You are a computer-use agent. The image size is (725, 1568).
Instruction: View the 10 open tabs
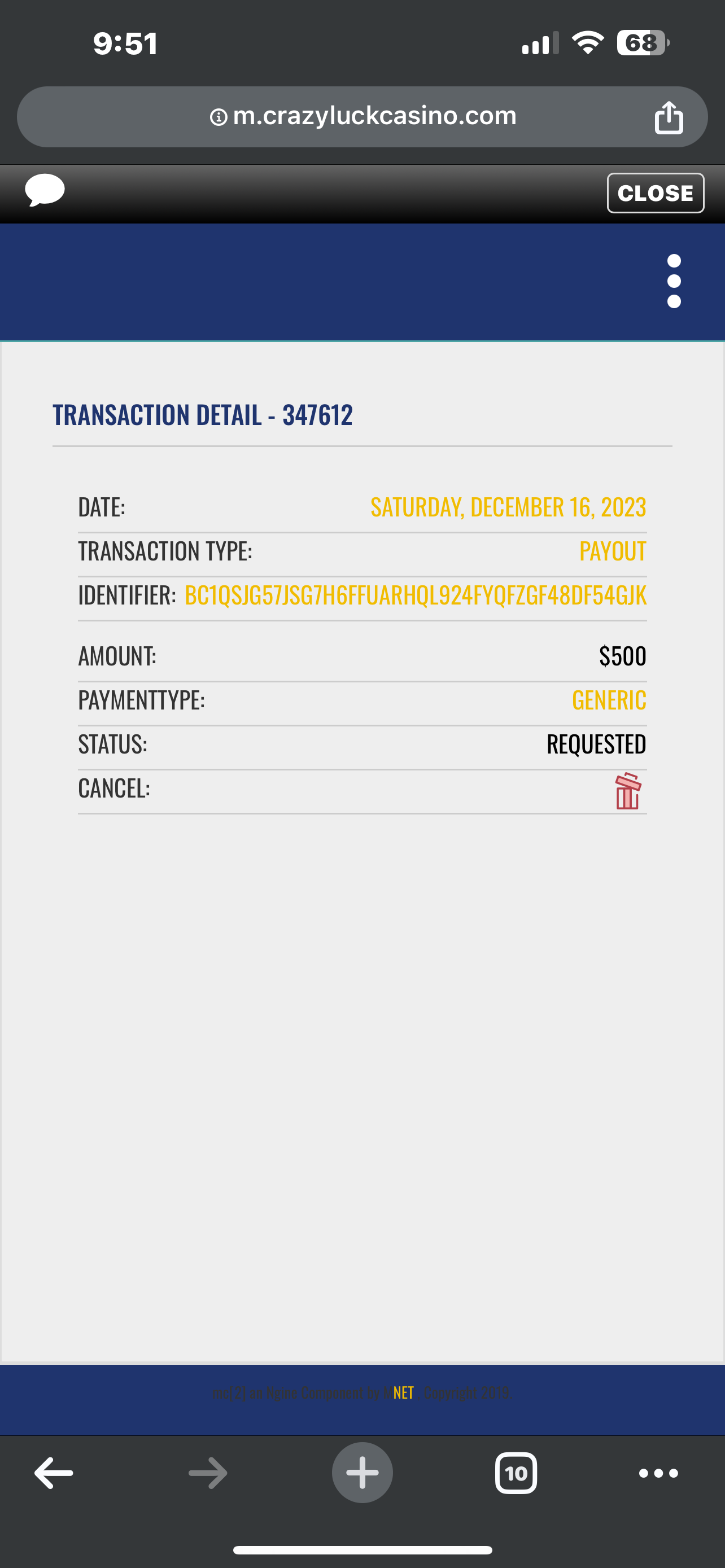516,1473
